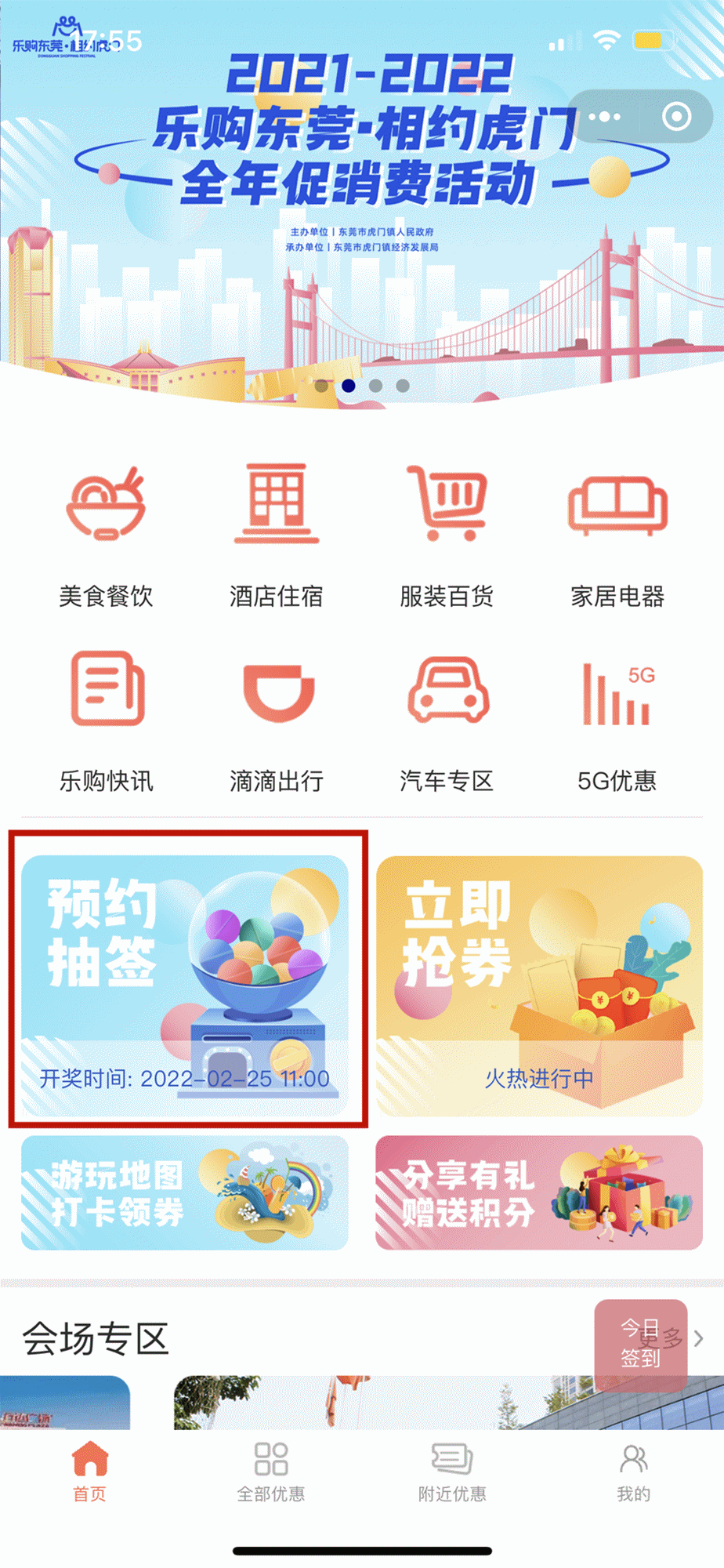This screenshot has height=1568, width=724.
Task: Open the mini program more options menu
Action: tap(605, 118)
